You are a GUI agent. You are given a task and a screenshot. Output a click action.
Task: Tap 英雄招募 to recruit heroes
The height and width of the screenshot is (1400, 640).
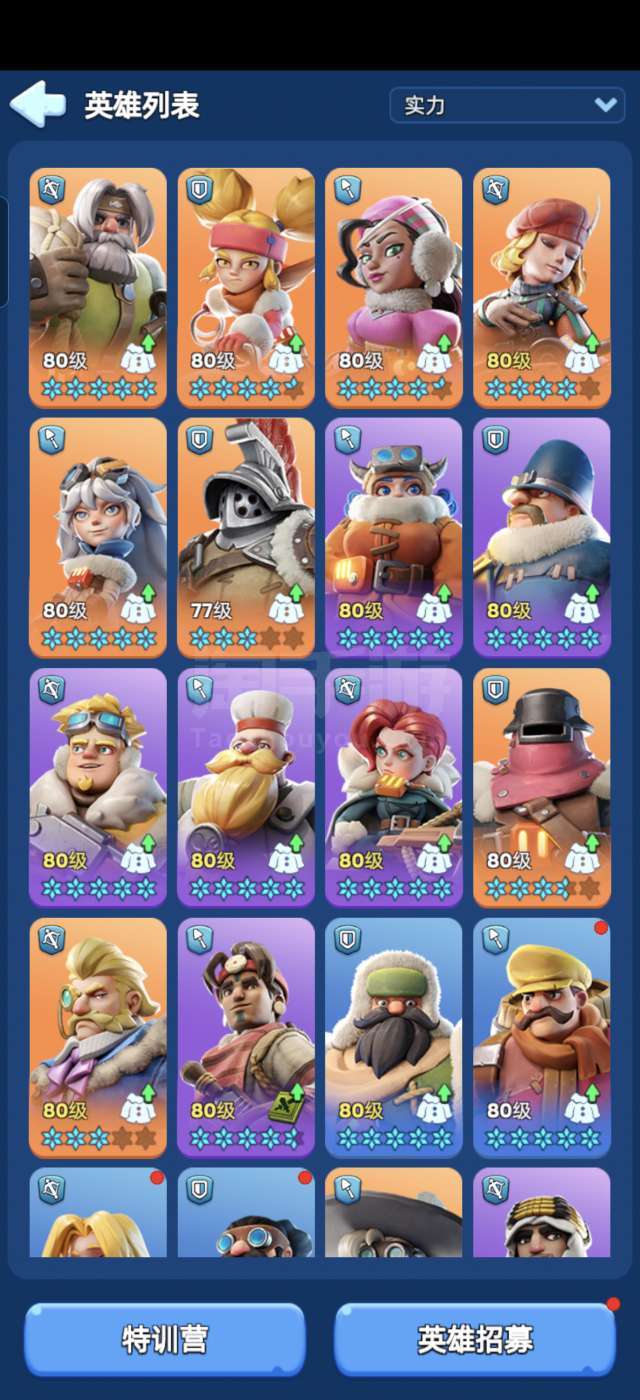(x=475, y=1339)
